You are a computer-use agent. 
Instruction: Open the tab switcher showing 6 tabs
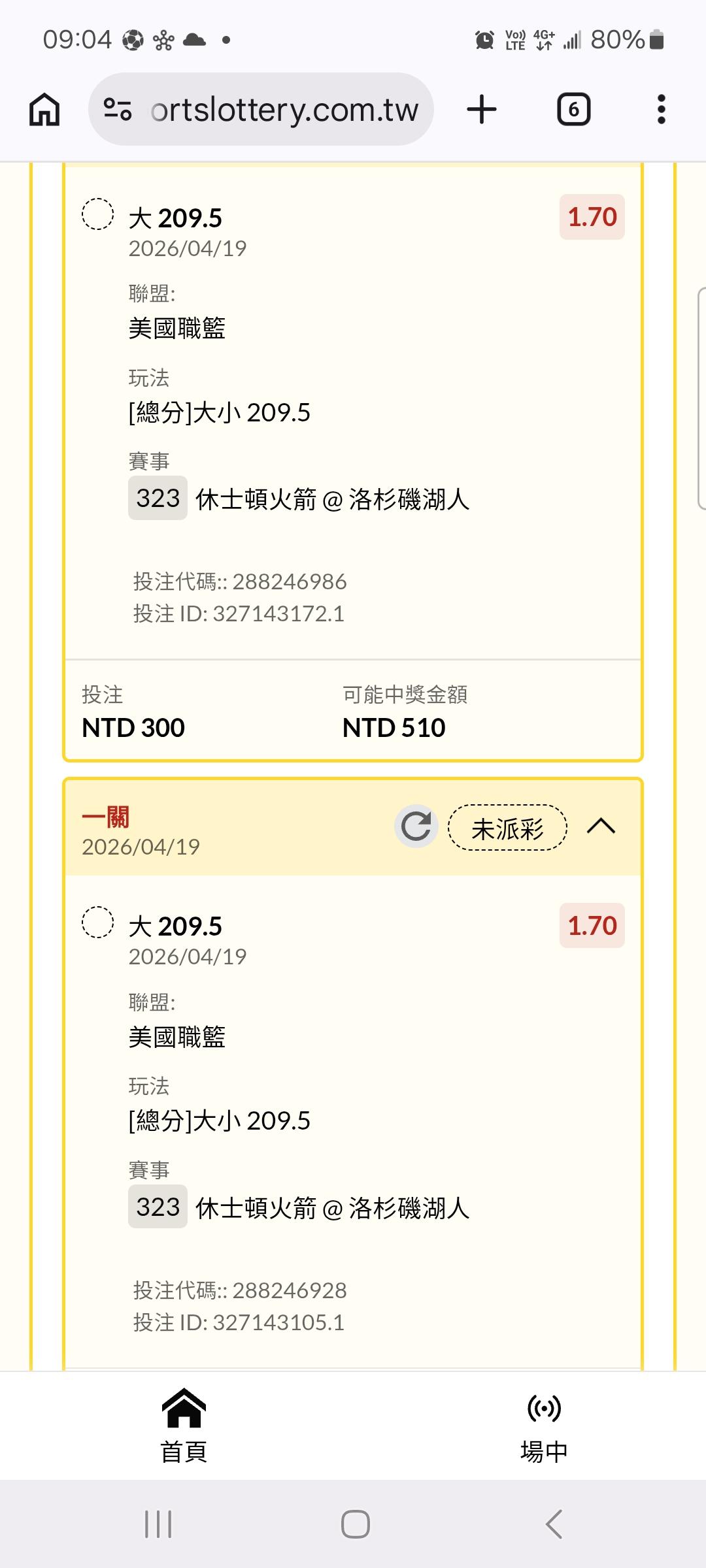(573, 109)
